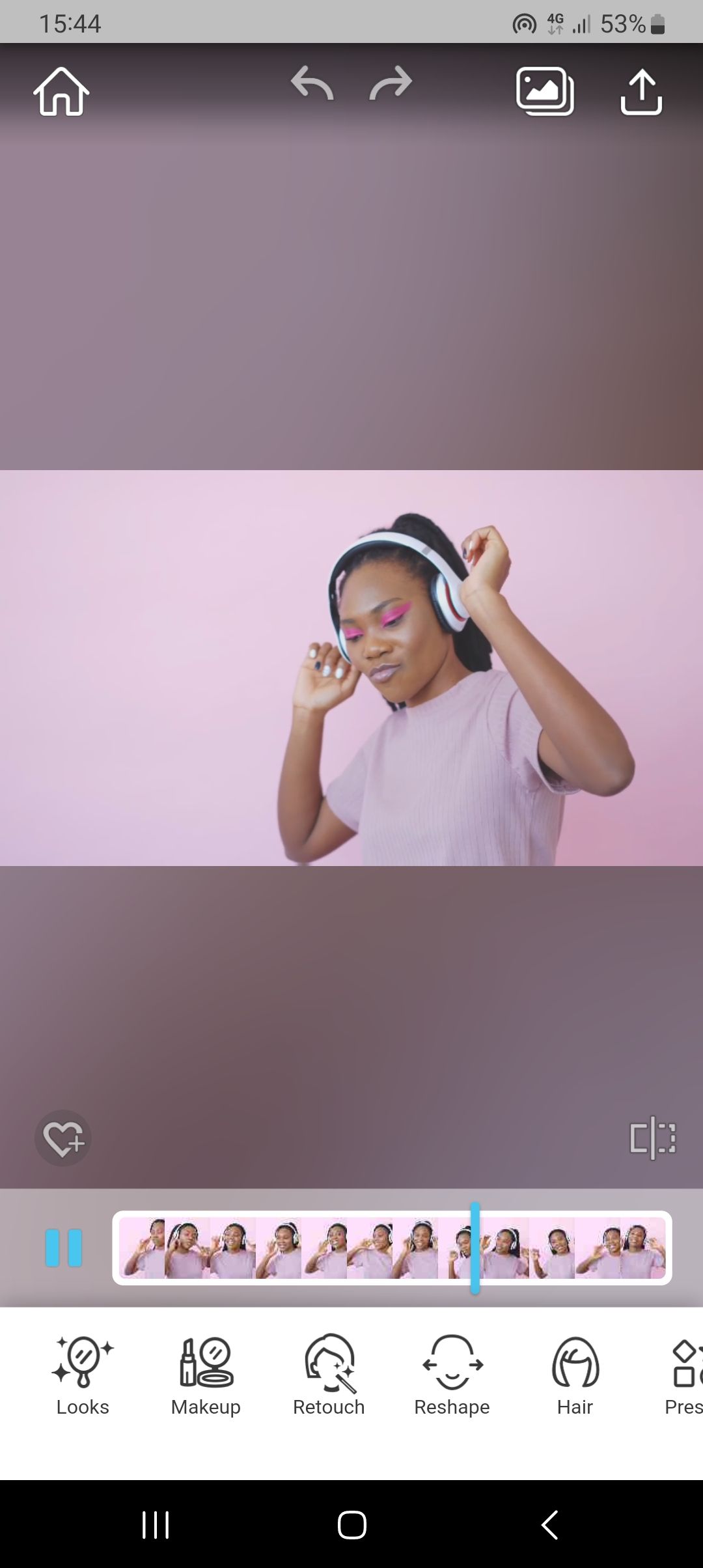Export the video with the upload icon

(x=641, y=93)
